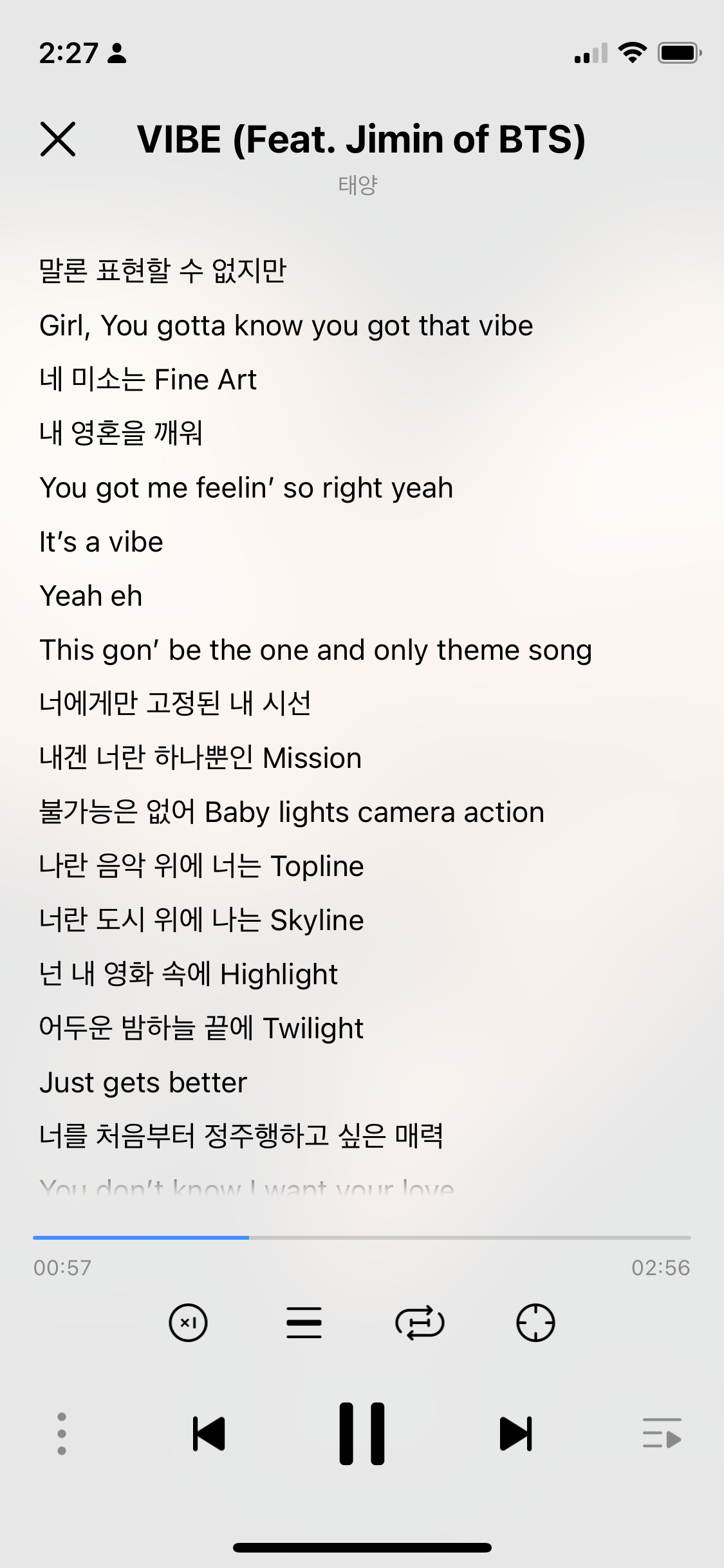Skip to the next track
The width and height of the screenshot is (724, 1568).
pos(515,1433)
